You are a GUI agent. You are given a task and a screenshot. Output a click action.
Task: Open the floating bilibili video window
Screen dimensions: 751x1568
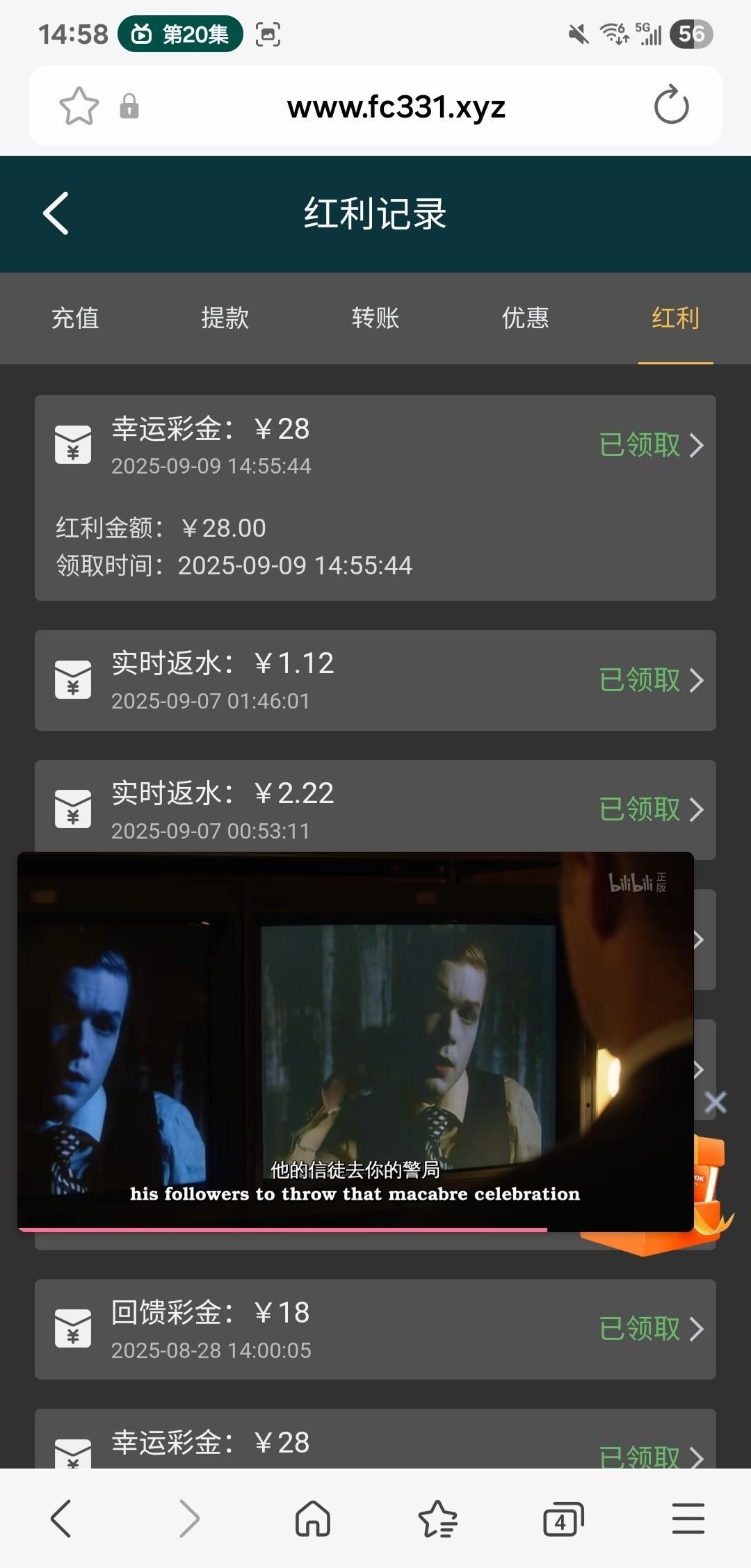355,1041
